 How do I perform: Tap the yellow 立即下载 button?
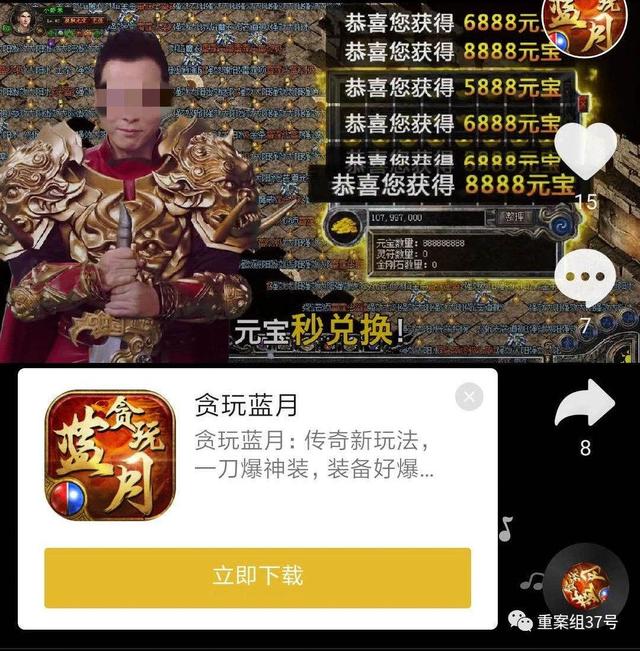click(257, 577)
